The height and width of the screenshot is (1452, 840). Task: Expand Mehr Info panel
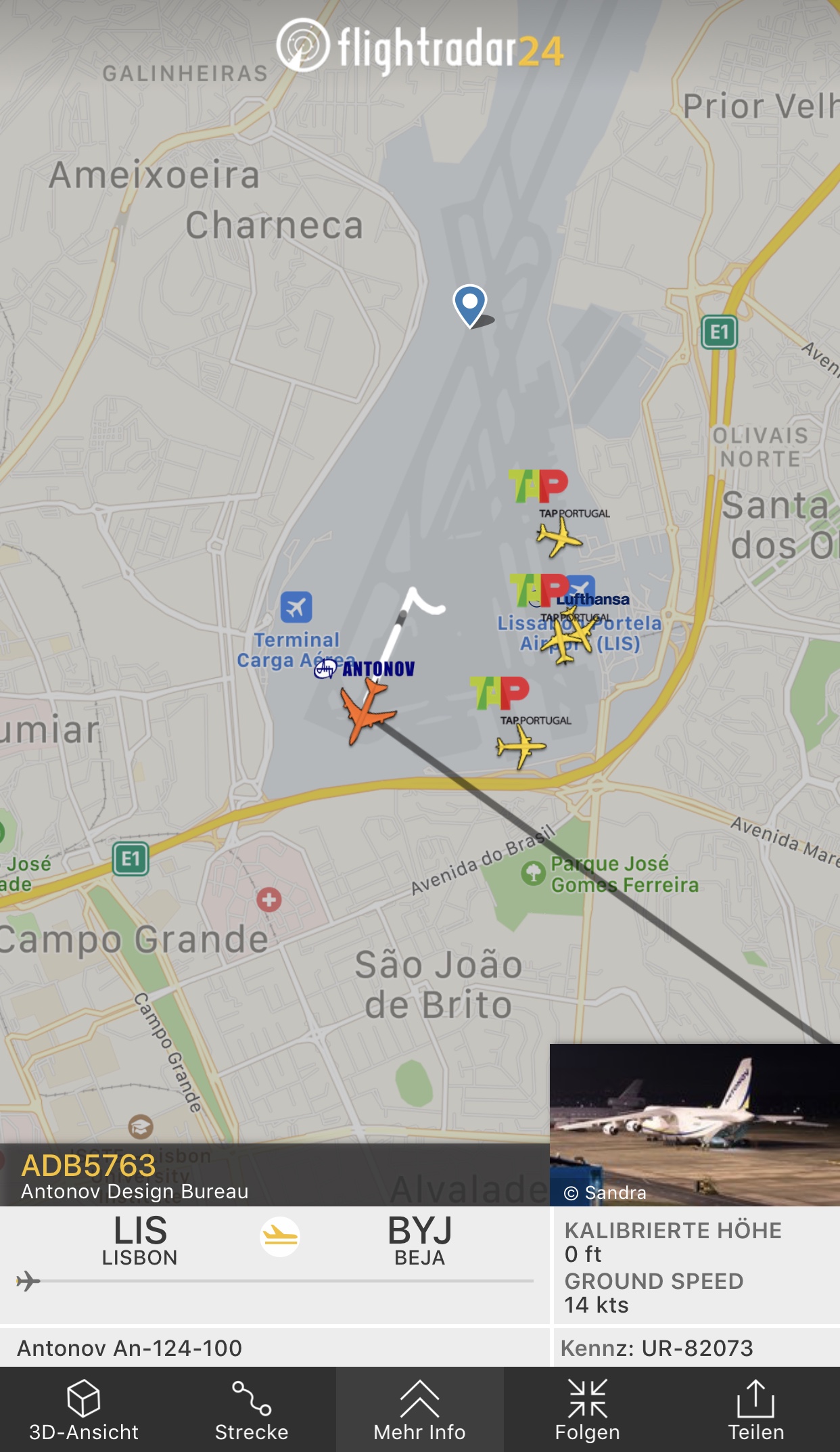point(419,1411)
